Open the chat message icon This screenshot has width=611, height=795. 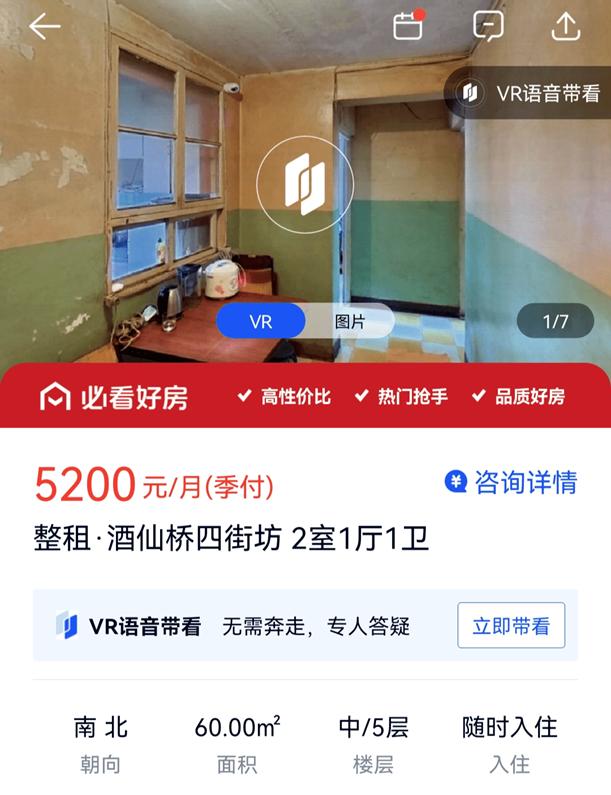(x=488, y=27)
